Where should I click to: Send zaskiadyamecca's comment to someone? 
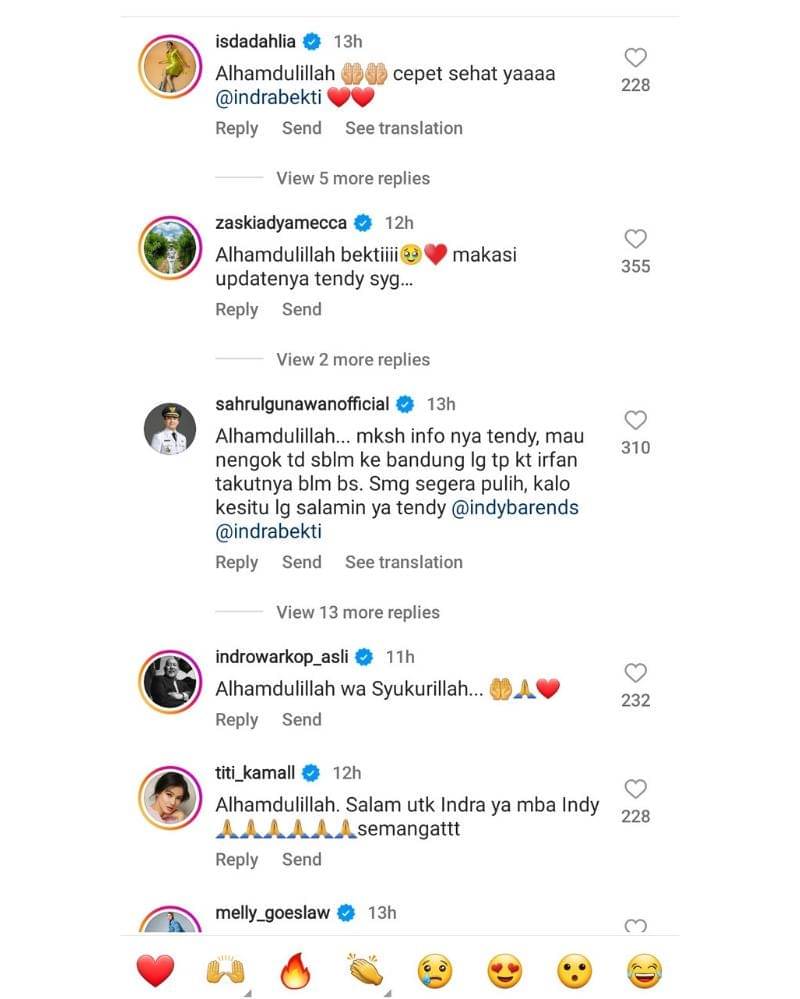[301, 309]
